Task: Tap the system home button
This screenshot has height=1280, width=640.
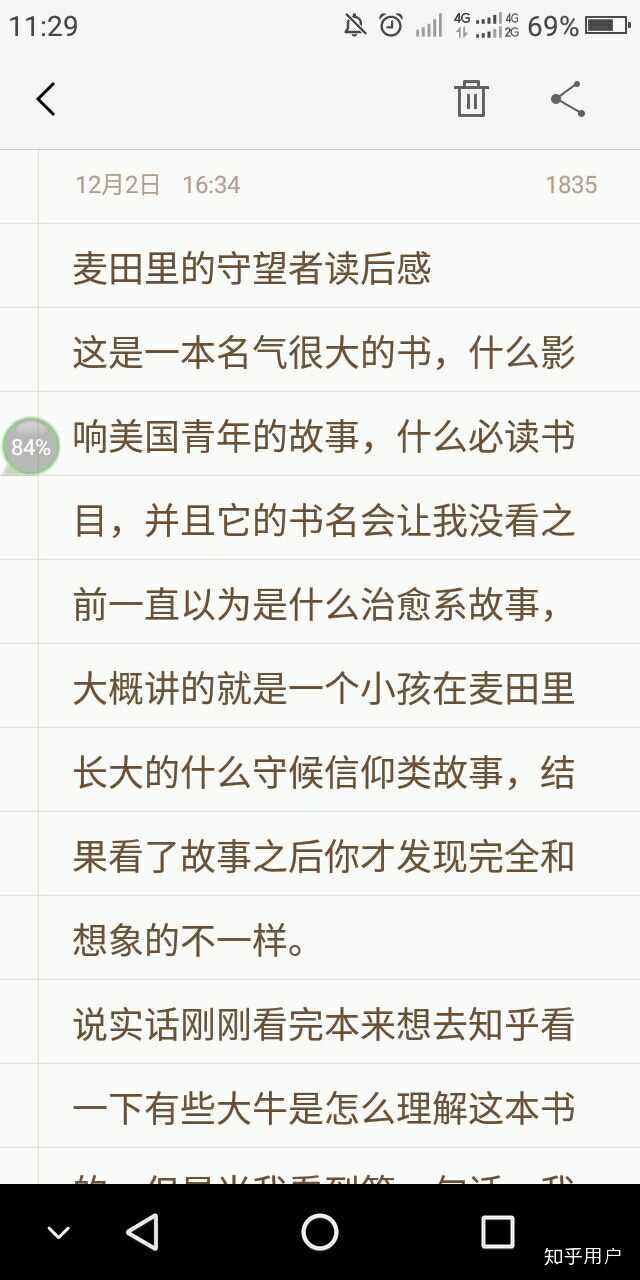Action: [x=320, y=1232]
